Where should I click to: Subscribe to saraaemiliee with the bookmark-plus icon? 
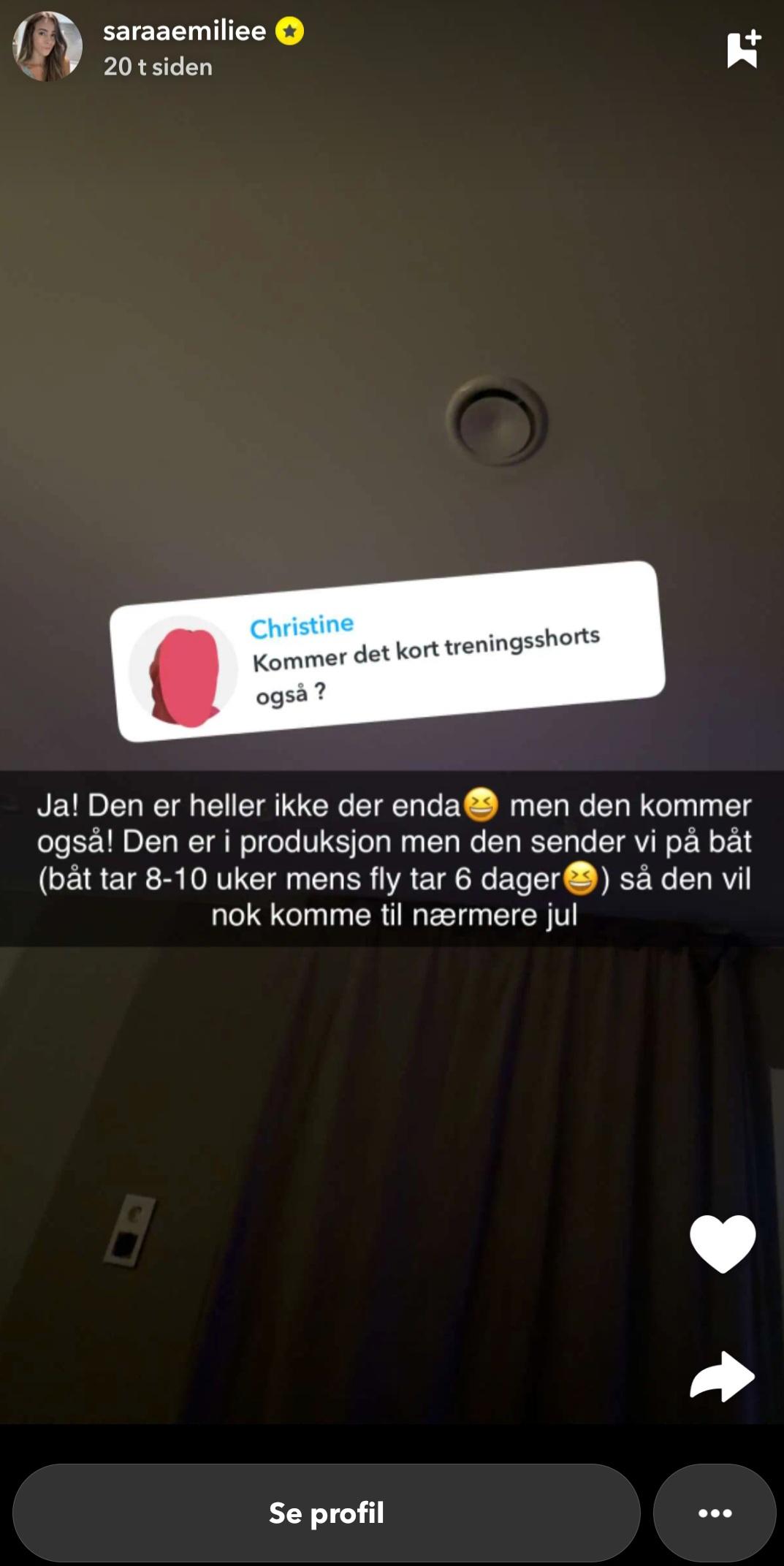pyautogui.click(x=743, y=50)
